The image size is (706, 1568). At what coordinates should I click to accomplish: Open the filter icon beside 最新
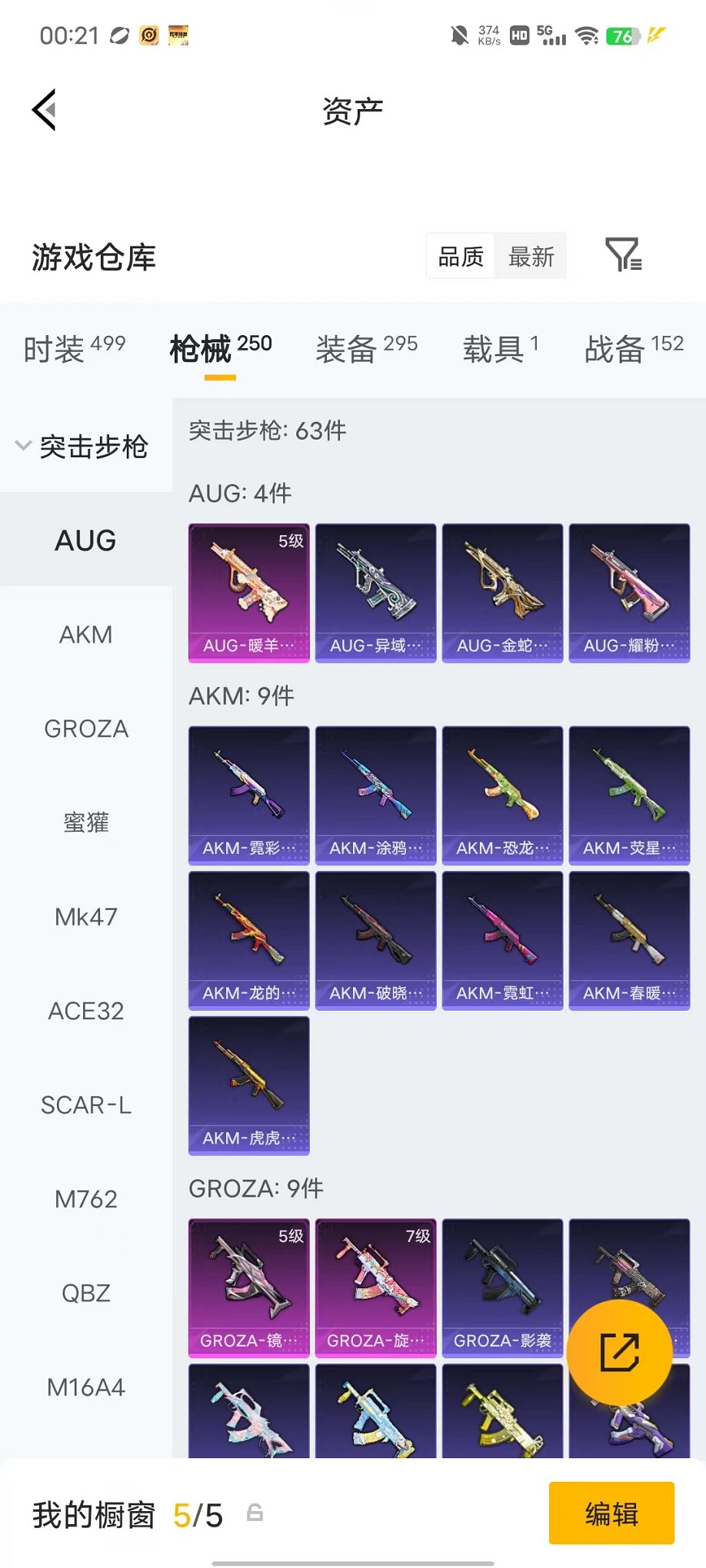click(623, 255)
